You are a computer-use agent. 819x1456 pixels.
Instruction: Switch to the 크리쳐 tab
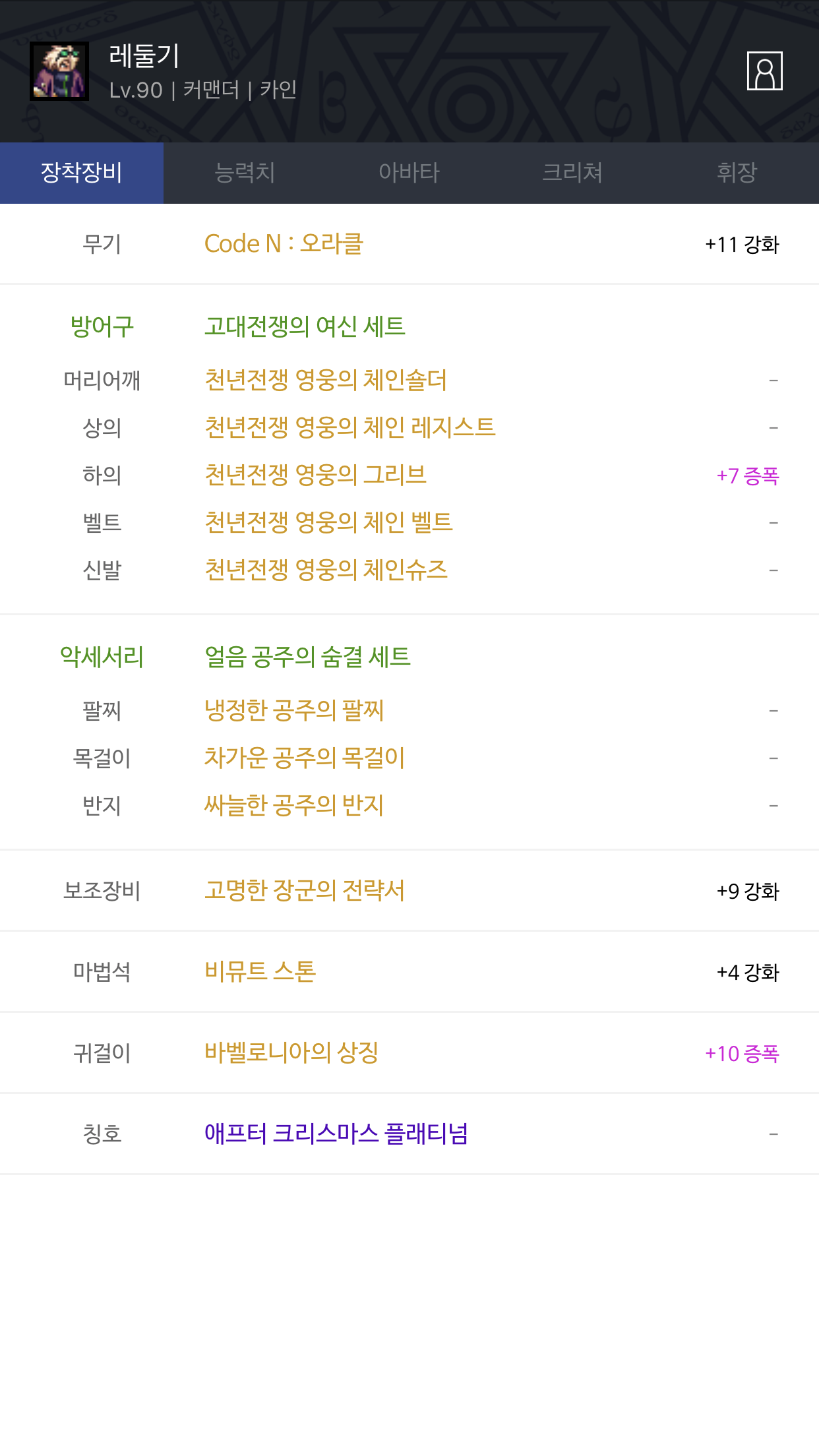coord(572,173)
